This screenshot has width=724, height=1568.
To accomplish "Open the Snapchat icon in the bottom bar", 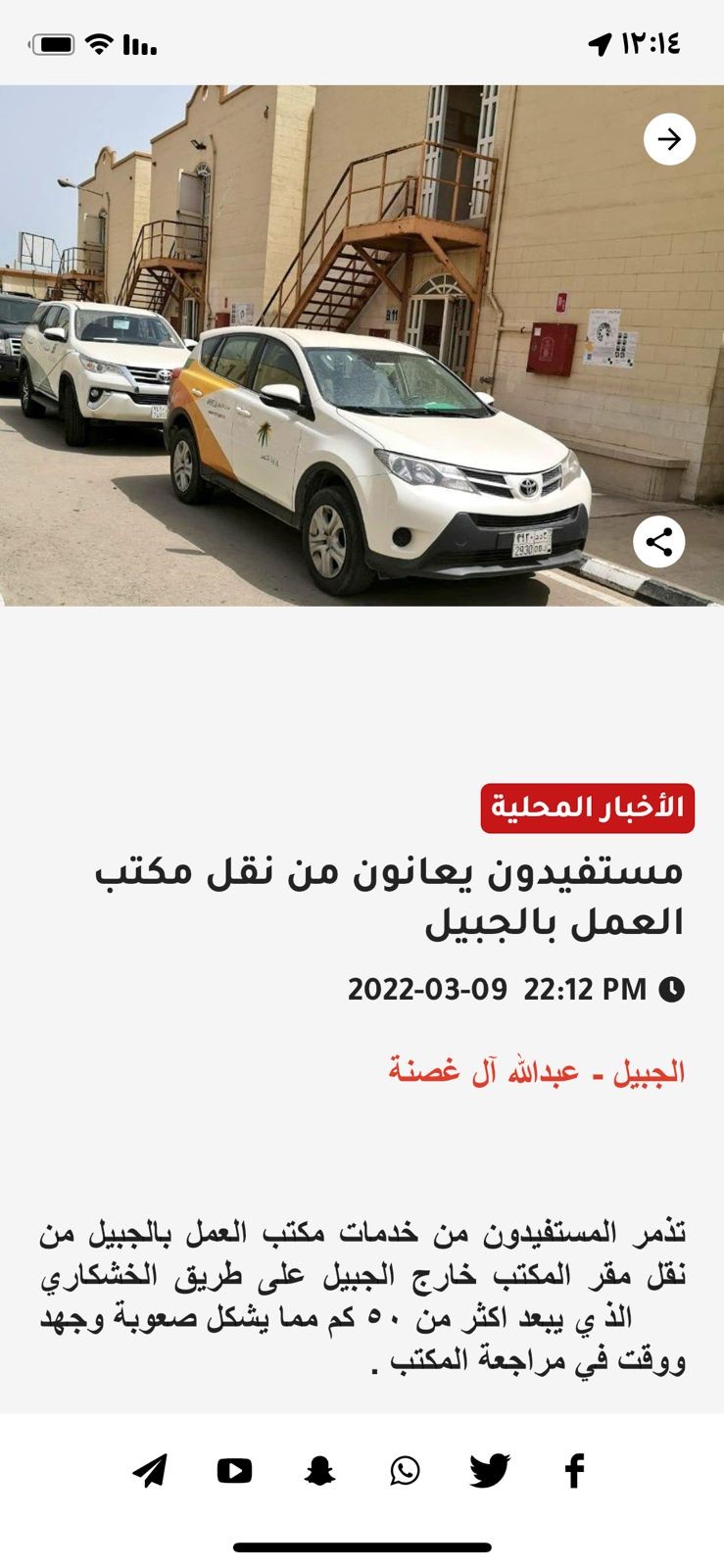I will tap(319, 1470).
